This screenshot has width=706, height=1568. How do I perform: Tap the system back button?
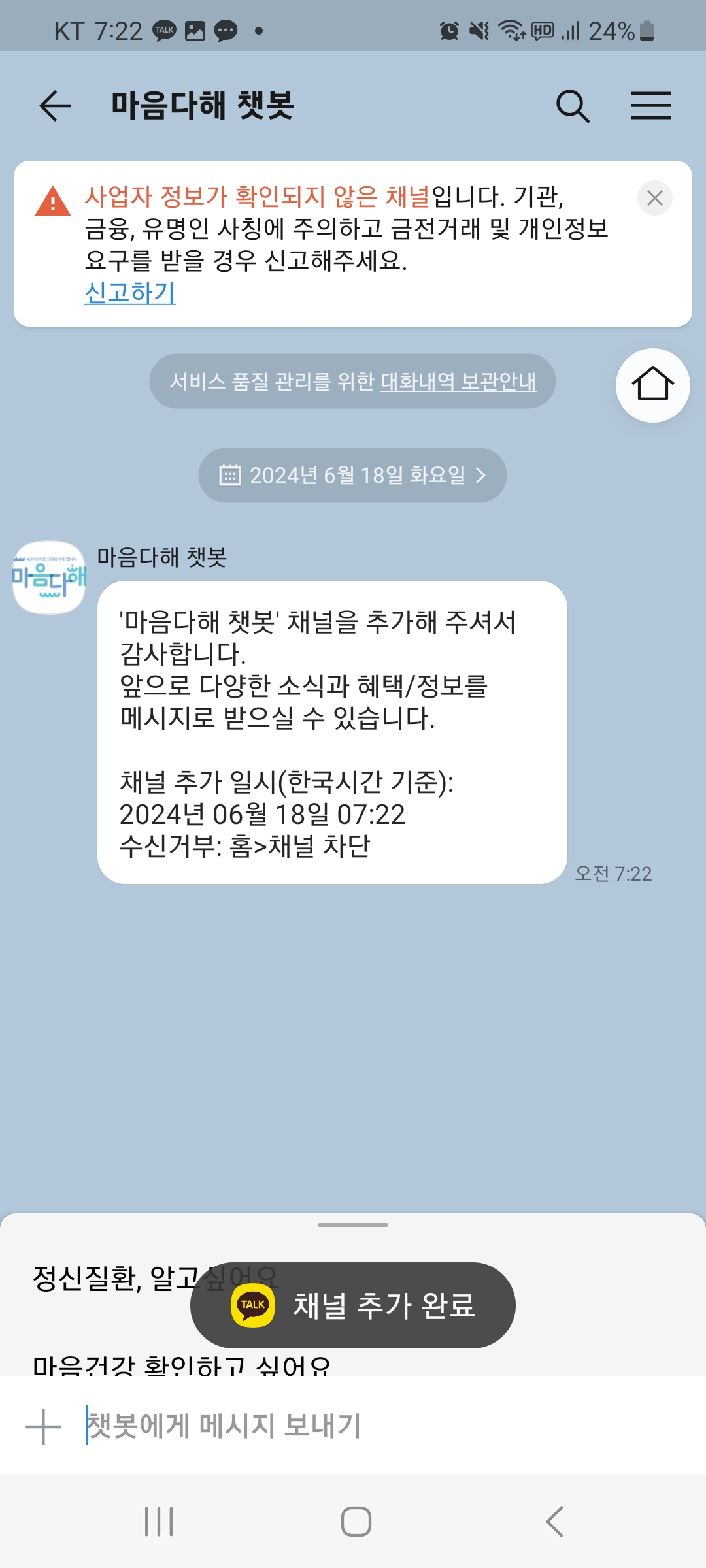point(554,1522)
